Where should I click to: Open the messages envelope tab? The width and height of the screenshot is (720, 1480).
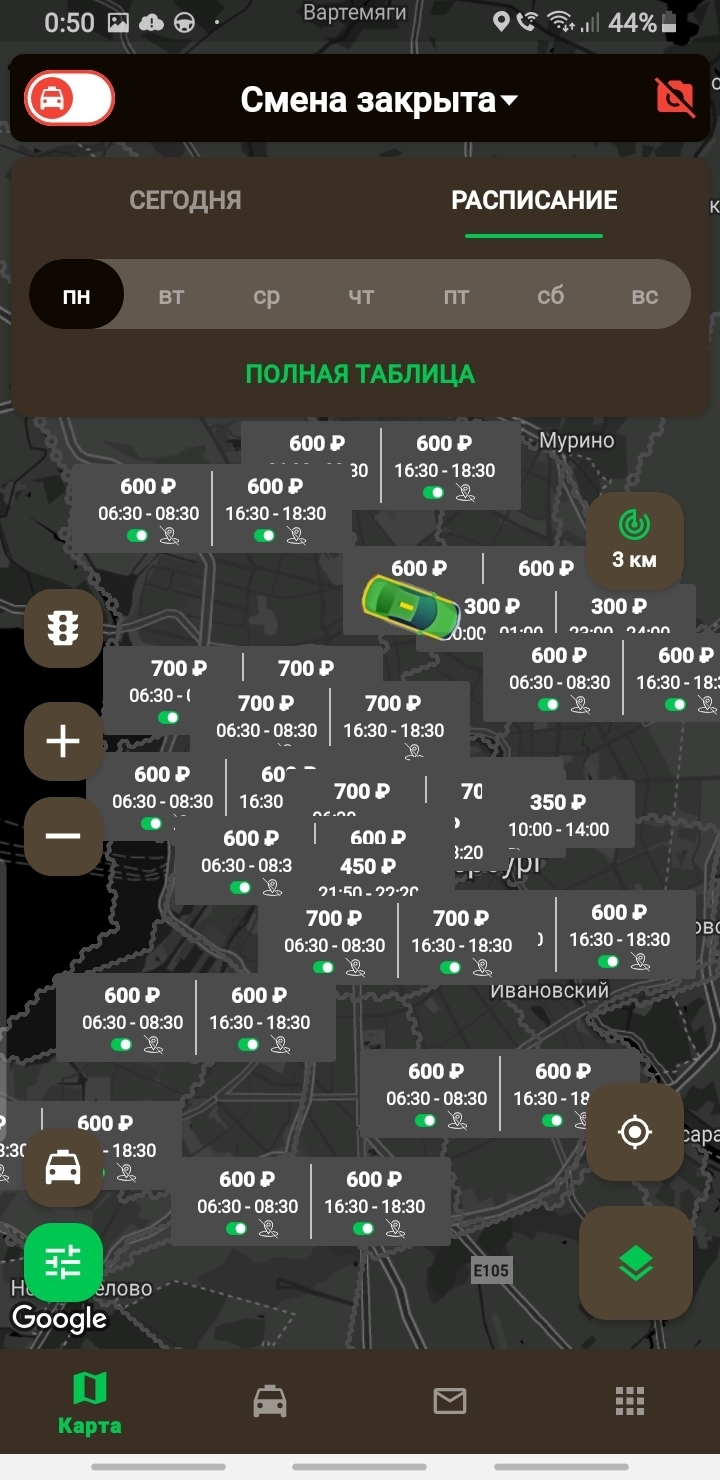tap(449, 1402)
